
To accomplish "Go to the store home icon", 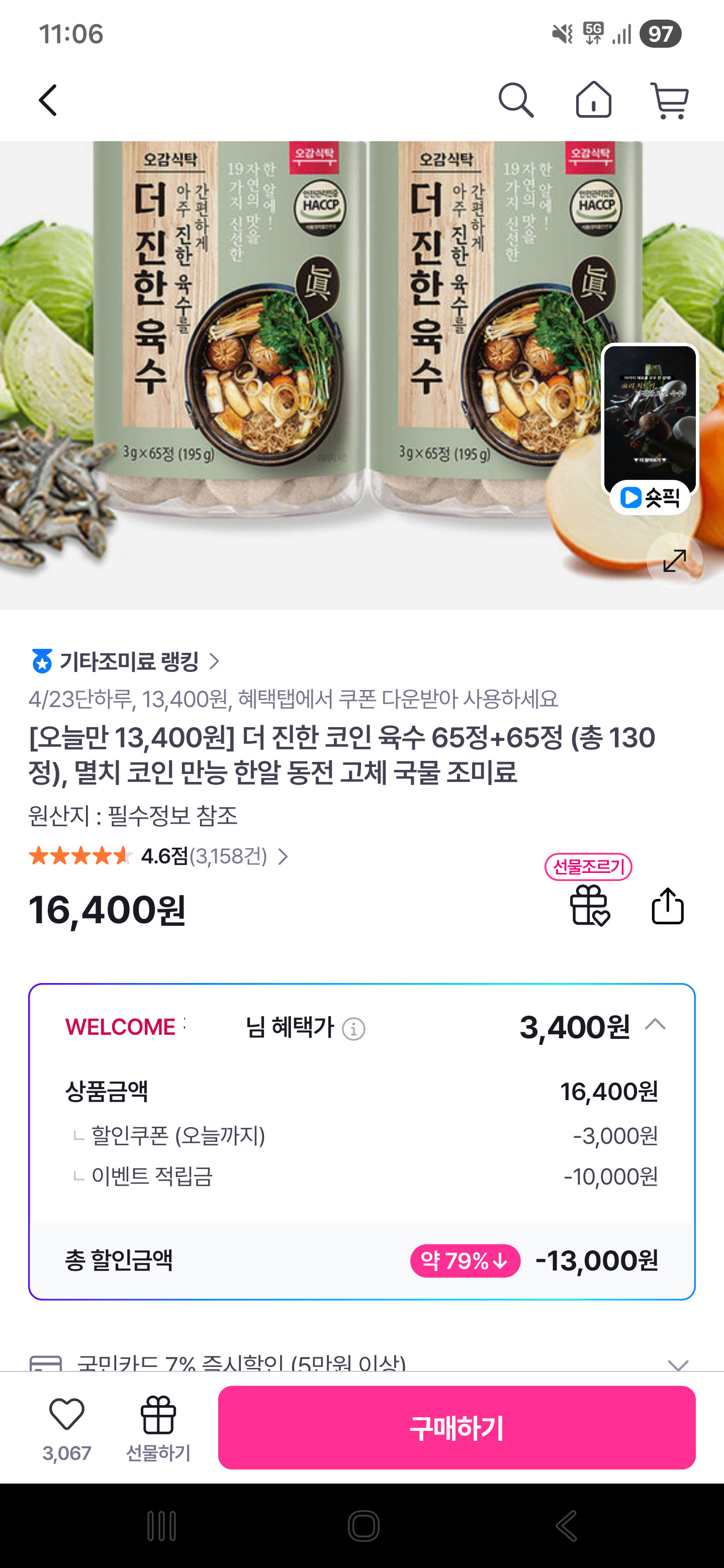I will 593,100.
